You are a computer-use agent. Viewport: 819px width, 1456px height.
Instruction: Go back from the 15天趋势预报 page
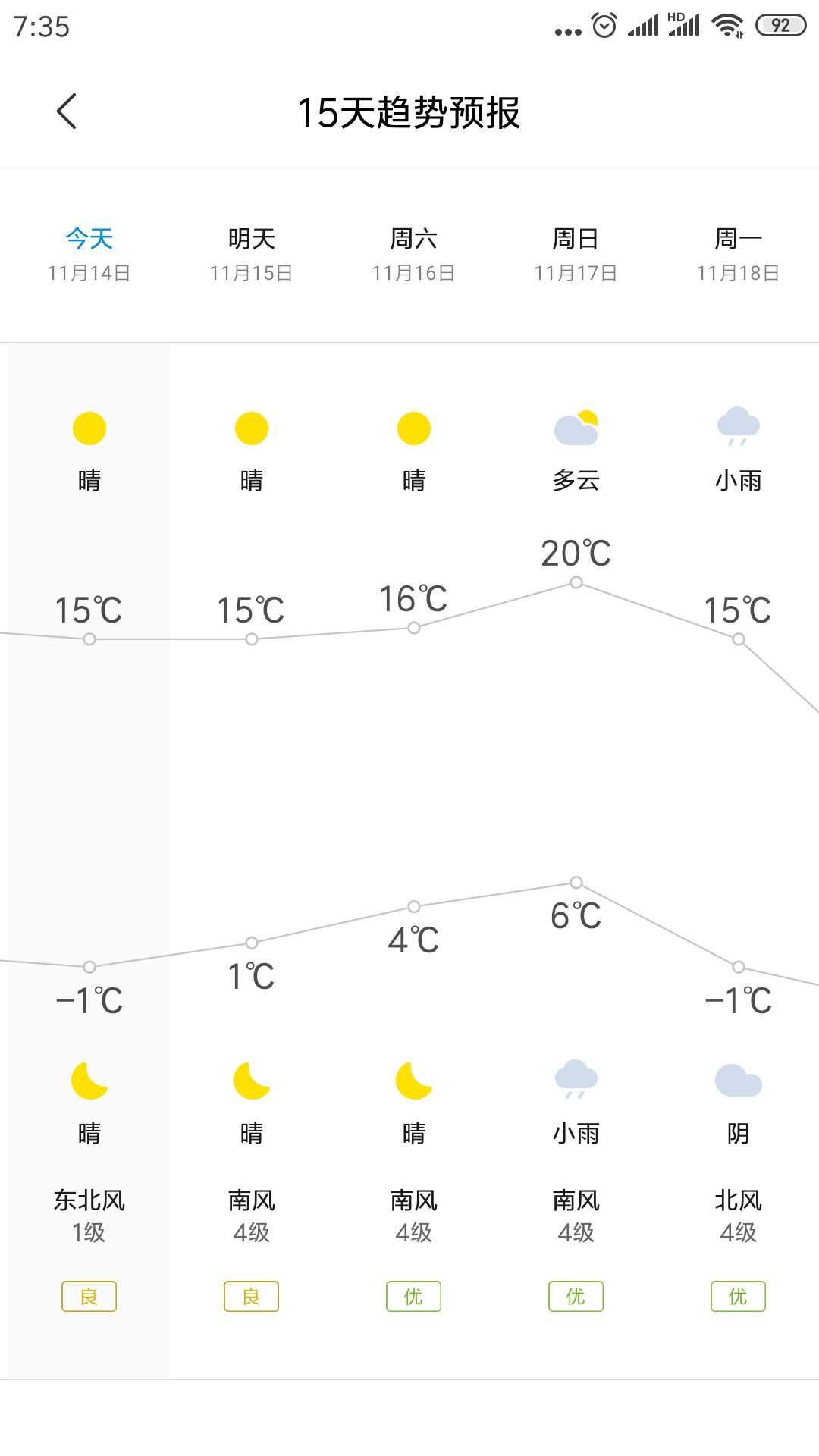(x=67, y=111)
